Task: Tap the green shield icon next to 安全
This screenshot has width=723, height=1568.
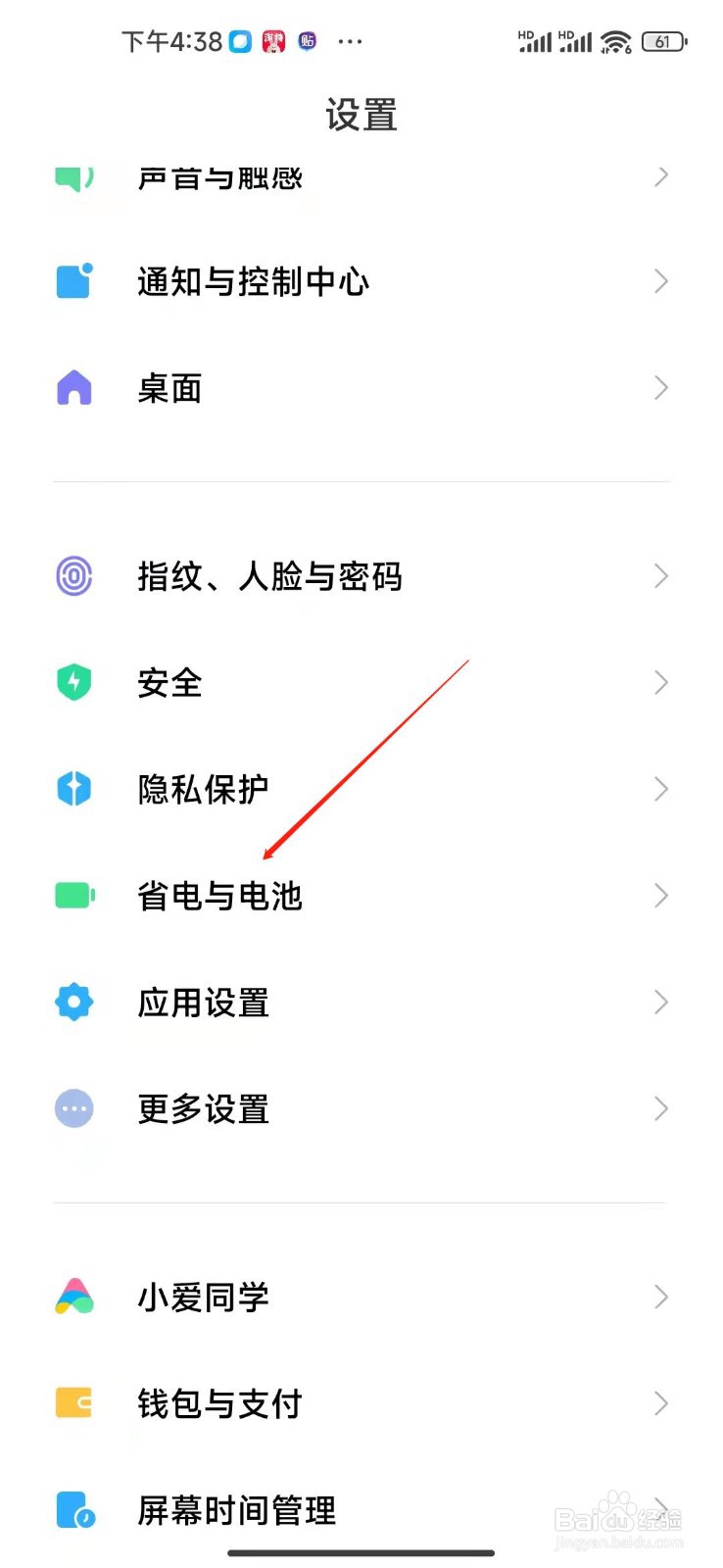Action: click(73, 683)
